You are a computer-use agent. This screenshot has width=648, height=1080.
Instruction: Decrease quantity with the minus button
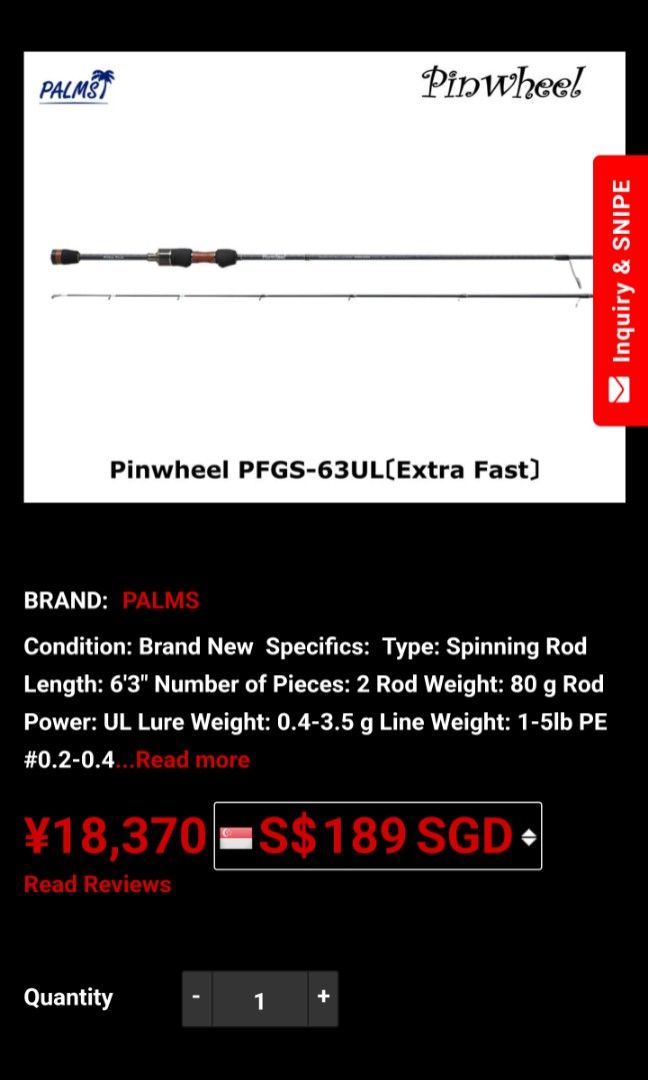pos(197,998)
